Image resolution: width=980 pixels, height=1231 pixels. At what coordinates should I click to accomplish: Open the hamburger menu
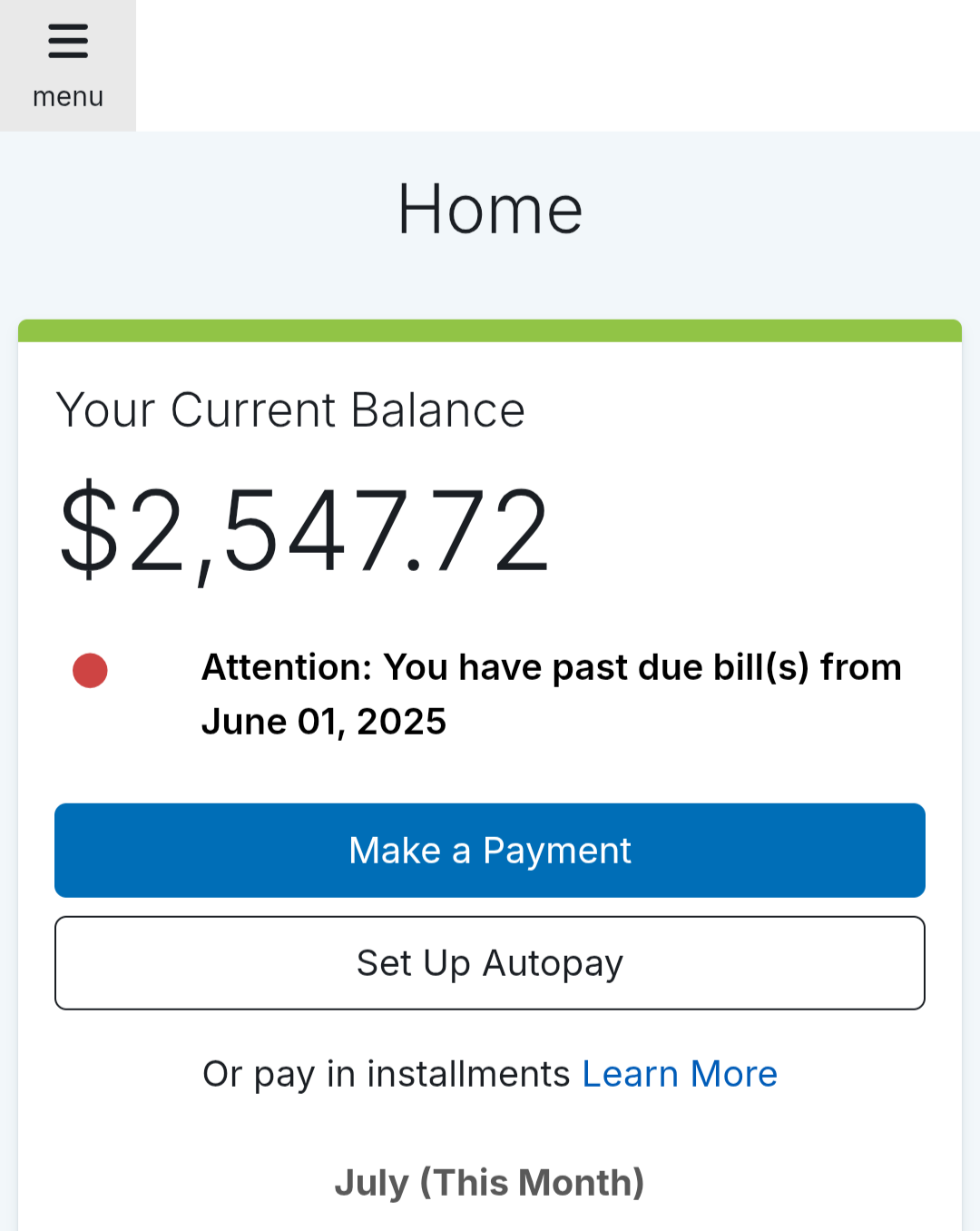click(x=68, y=65)
